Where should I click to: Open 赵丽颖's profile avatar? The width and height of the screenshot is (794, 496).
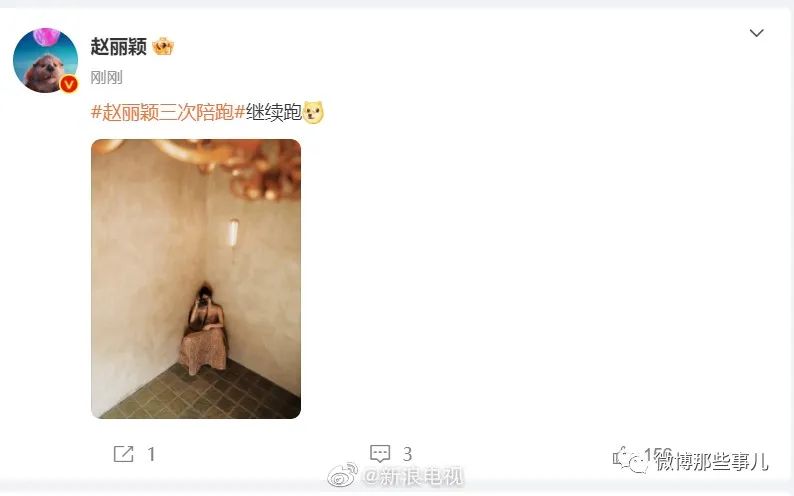coord(45,60)
